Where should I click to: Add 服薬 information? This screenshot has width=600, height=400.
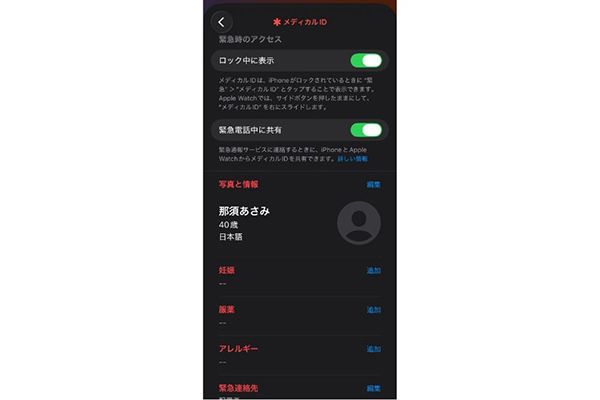[373, 310]
